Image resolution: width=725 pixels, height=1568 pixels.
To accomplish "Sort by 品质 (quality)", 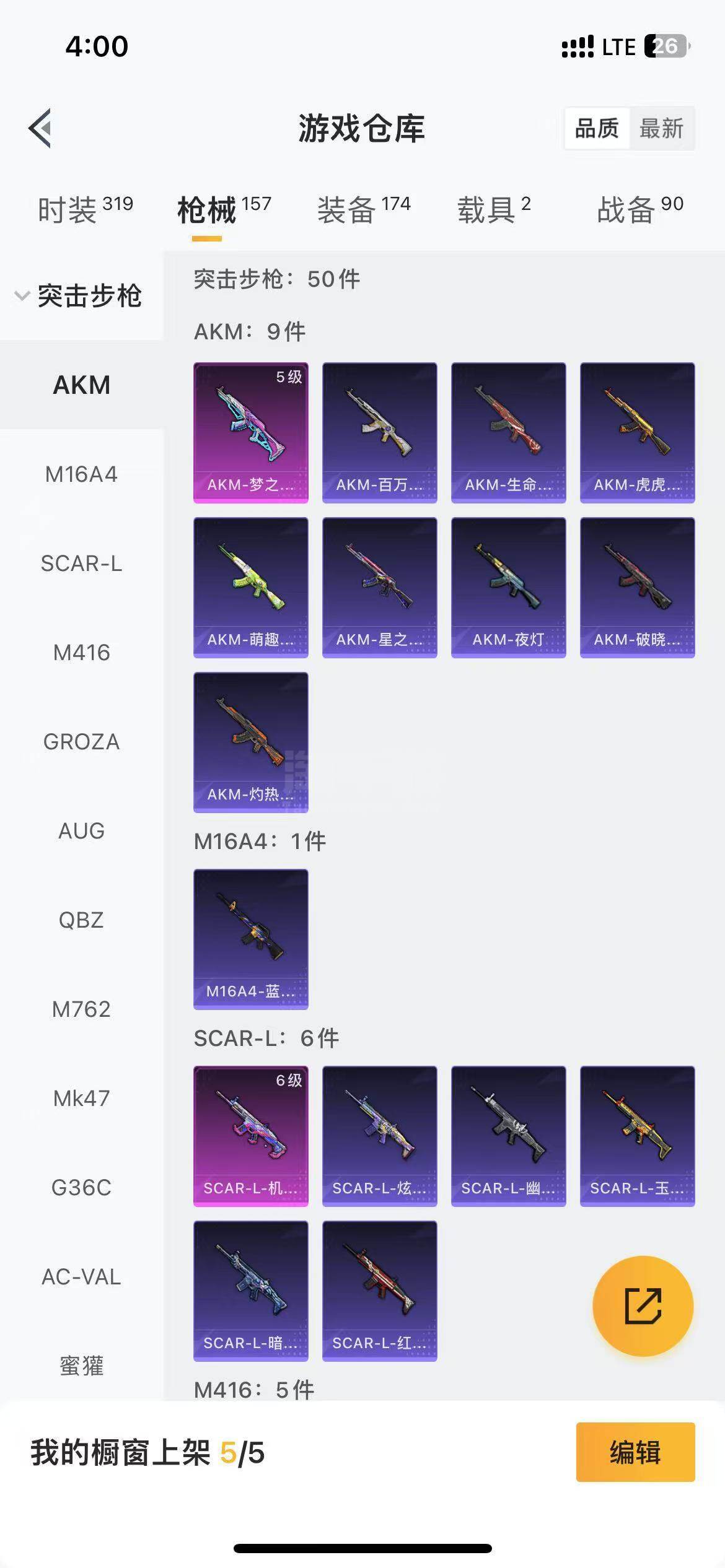I will coord(597,129).
